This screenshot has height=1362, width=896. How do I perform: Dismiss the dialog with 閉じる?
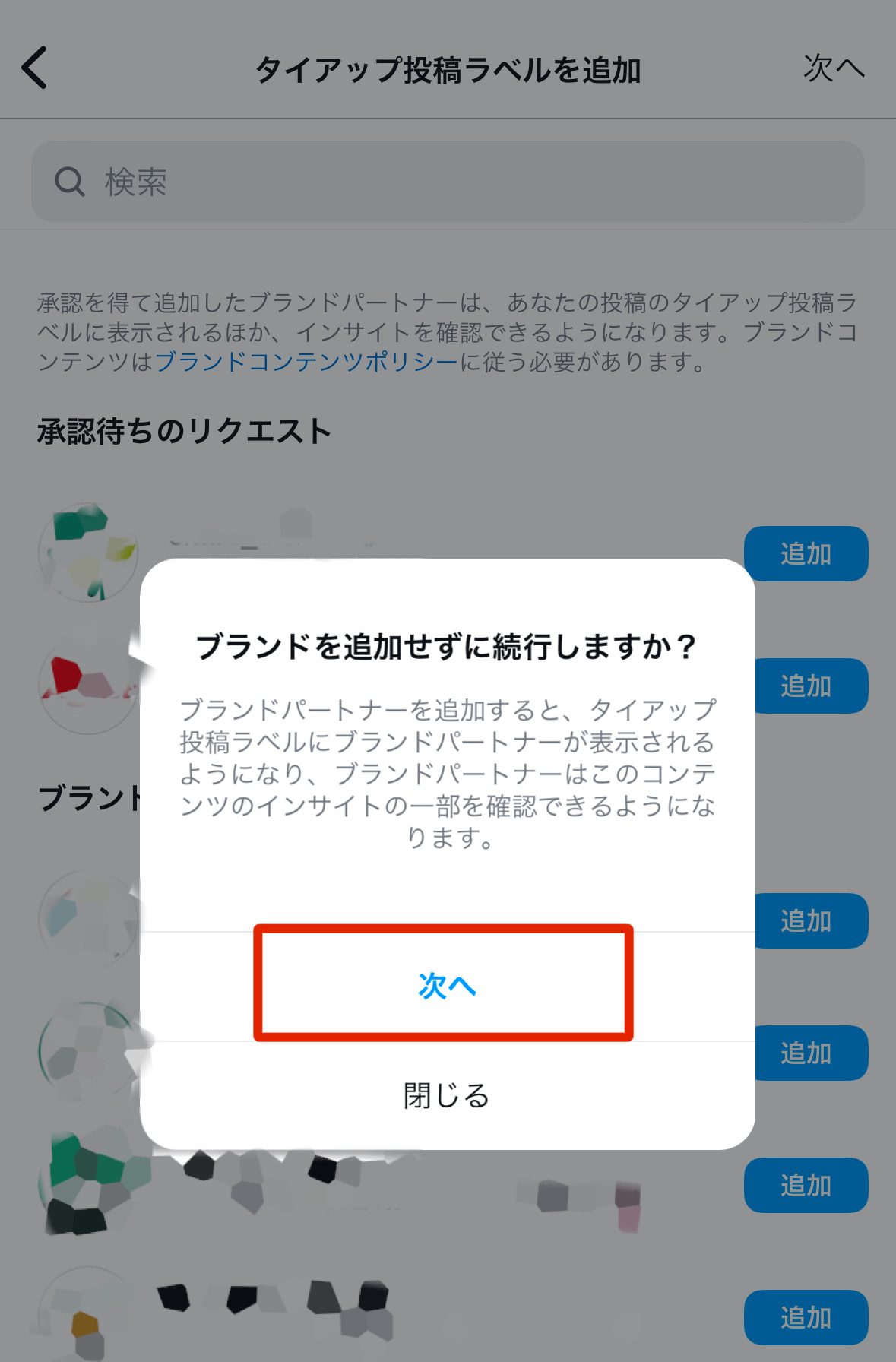tap(446, 1095)
